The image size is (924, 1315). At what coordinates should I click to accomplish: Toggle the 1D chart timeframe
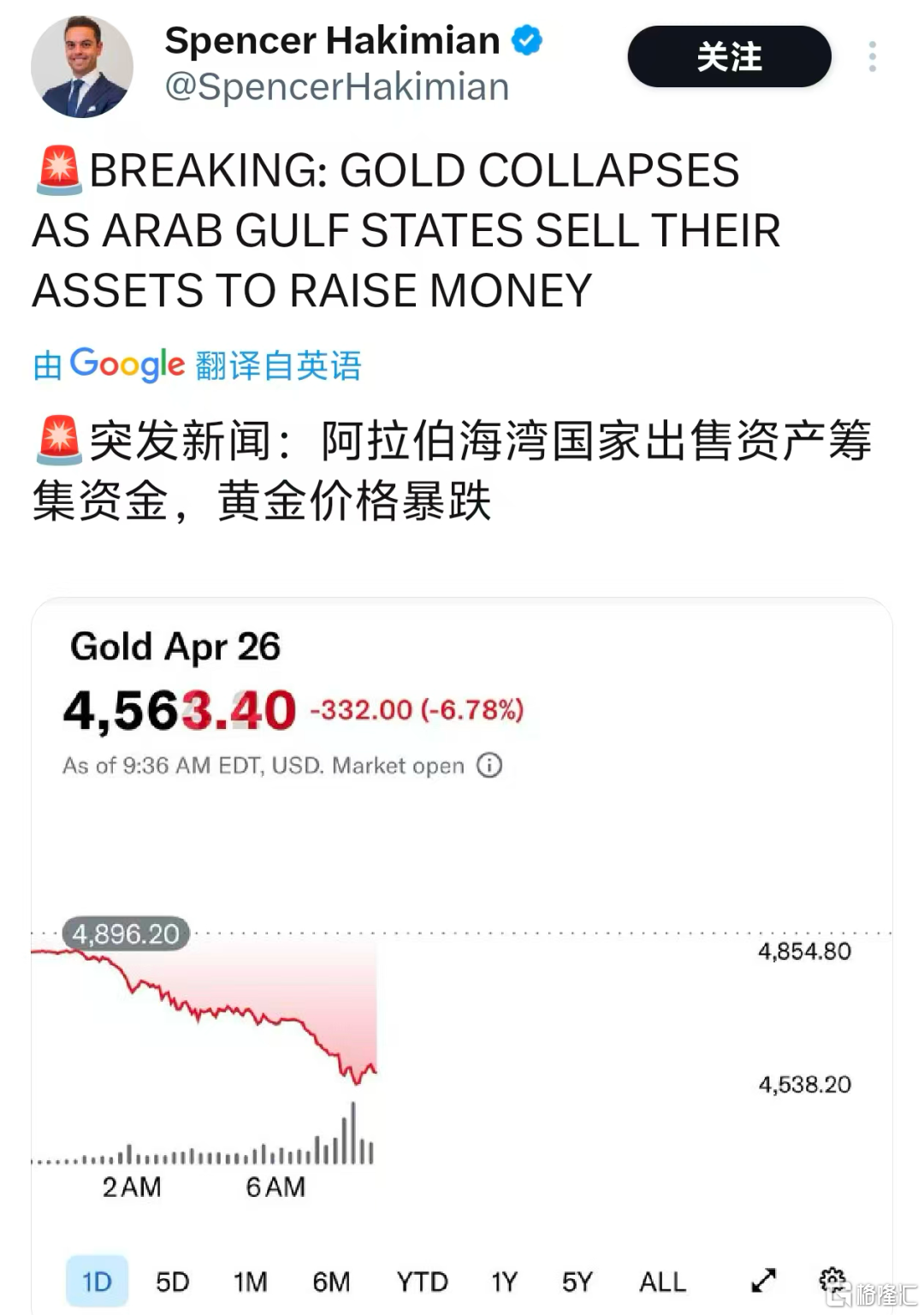(x=97, y=1281)
